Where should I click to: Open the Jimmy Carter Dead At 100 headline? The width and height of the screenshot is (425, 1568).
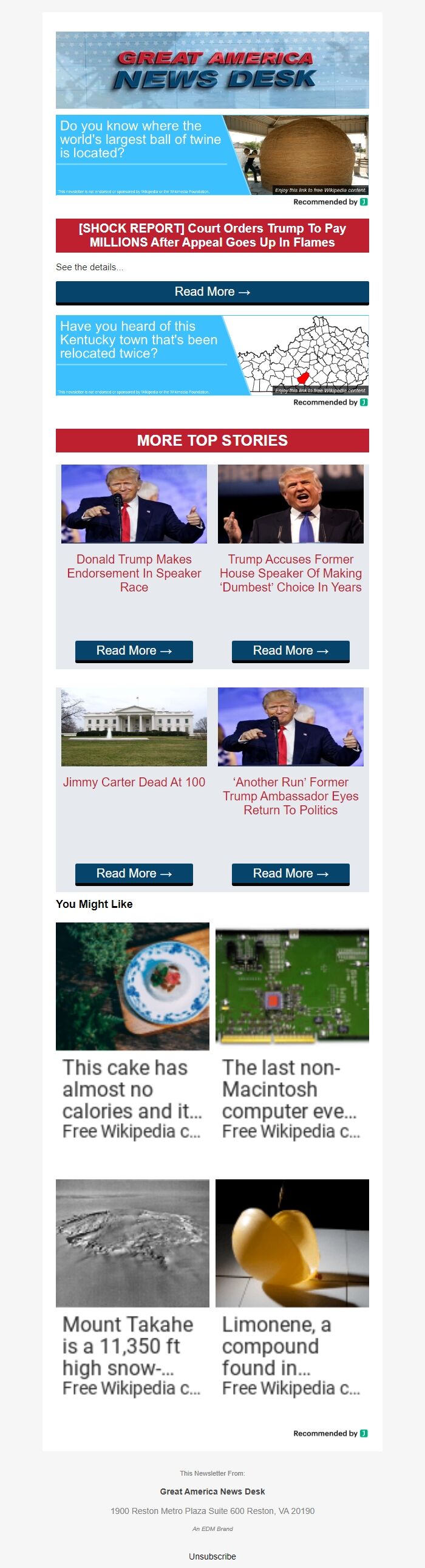coord(134,782)
